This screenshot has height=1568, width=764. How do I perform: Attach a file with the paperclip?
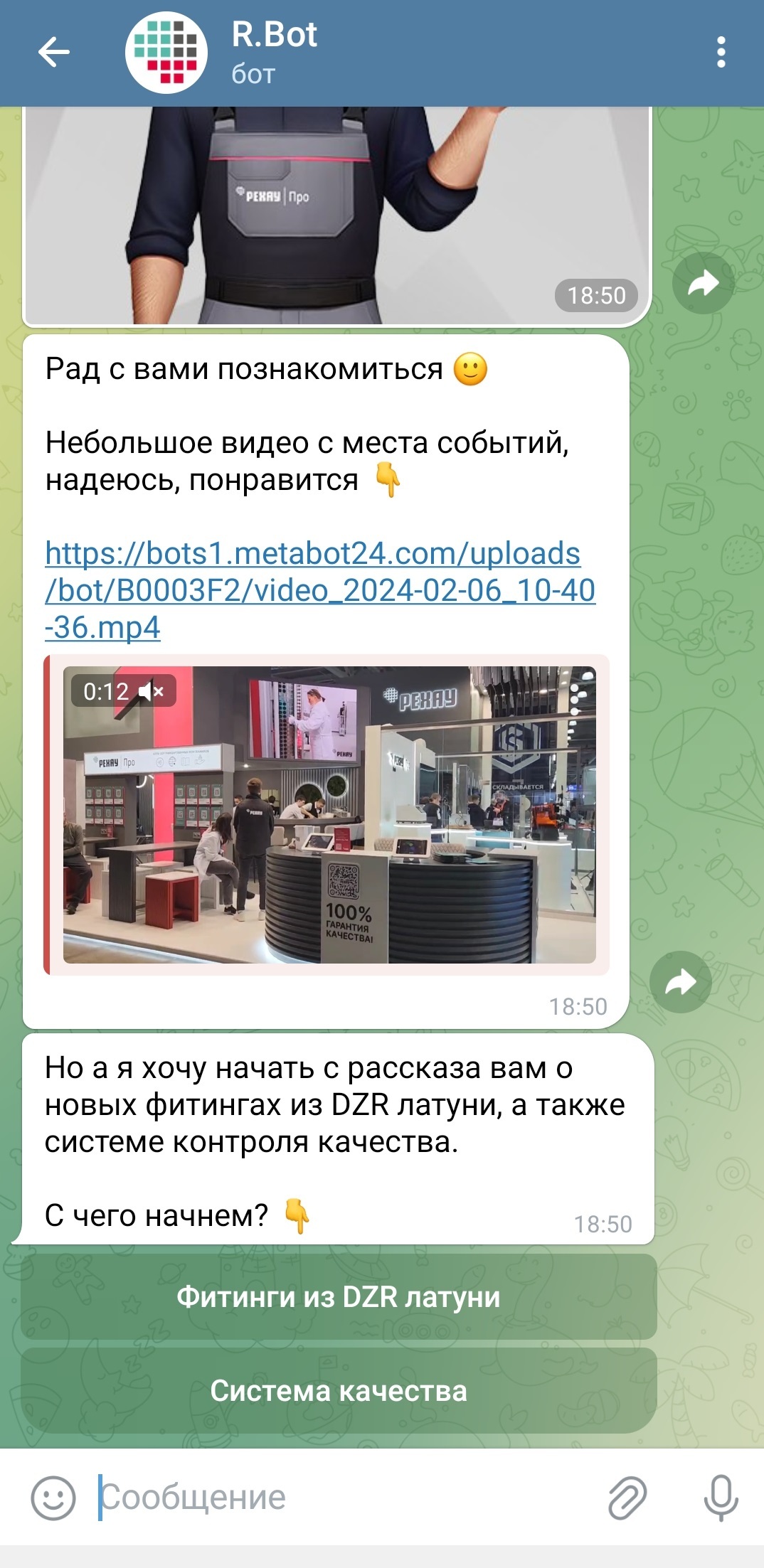point(627,1498)
